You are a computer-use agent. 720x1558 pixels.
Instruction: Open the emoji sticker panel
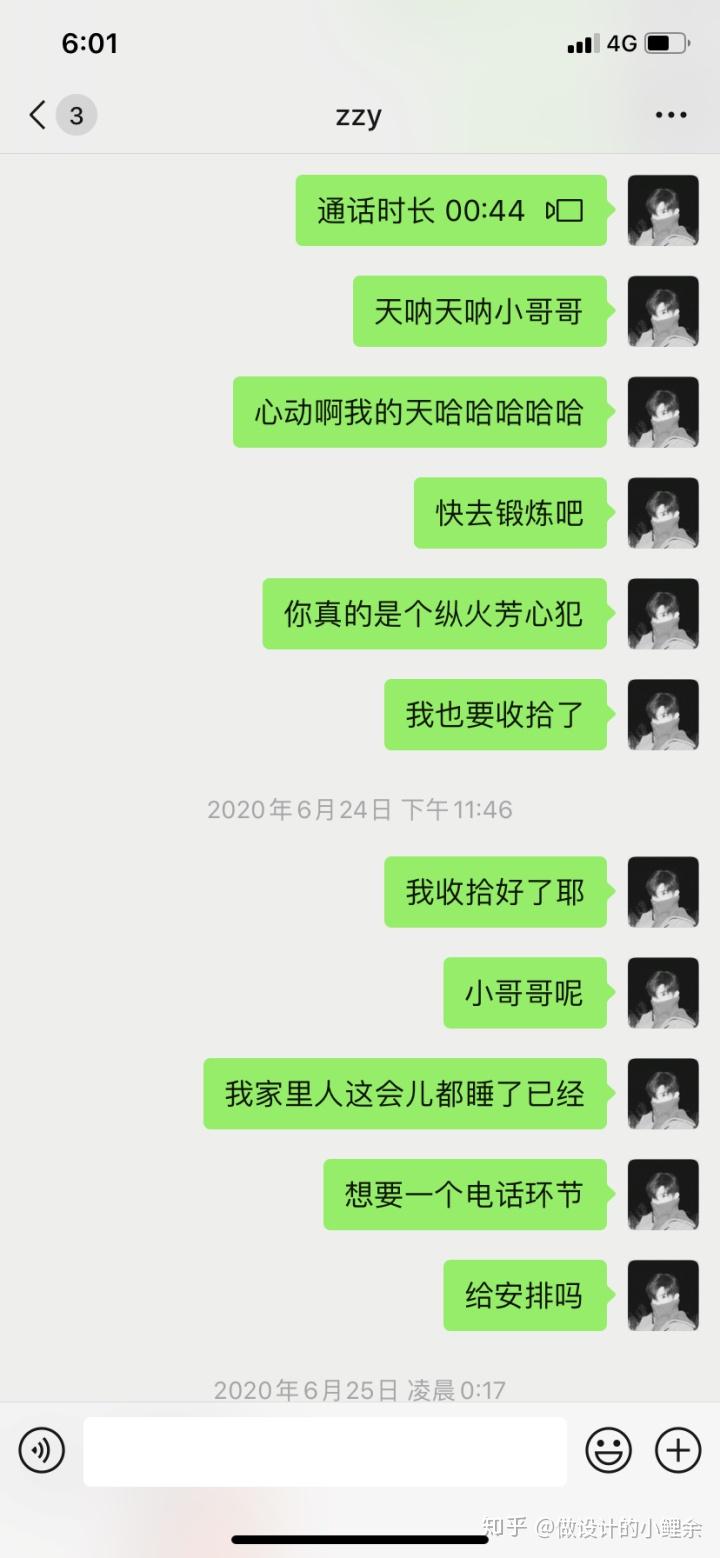[608, 1450]
